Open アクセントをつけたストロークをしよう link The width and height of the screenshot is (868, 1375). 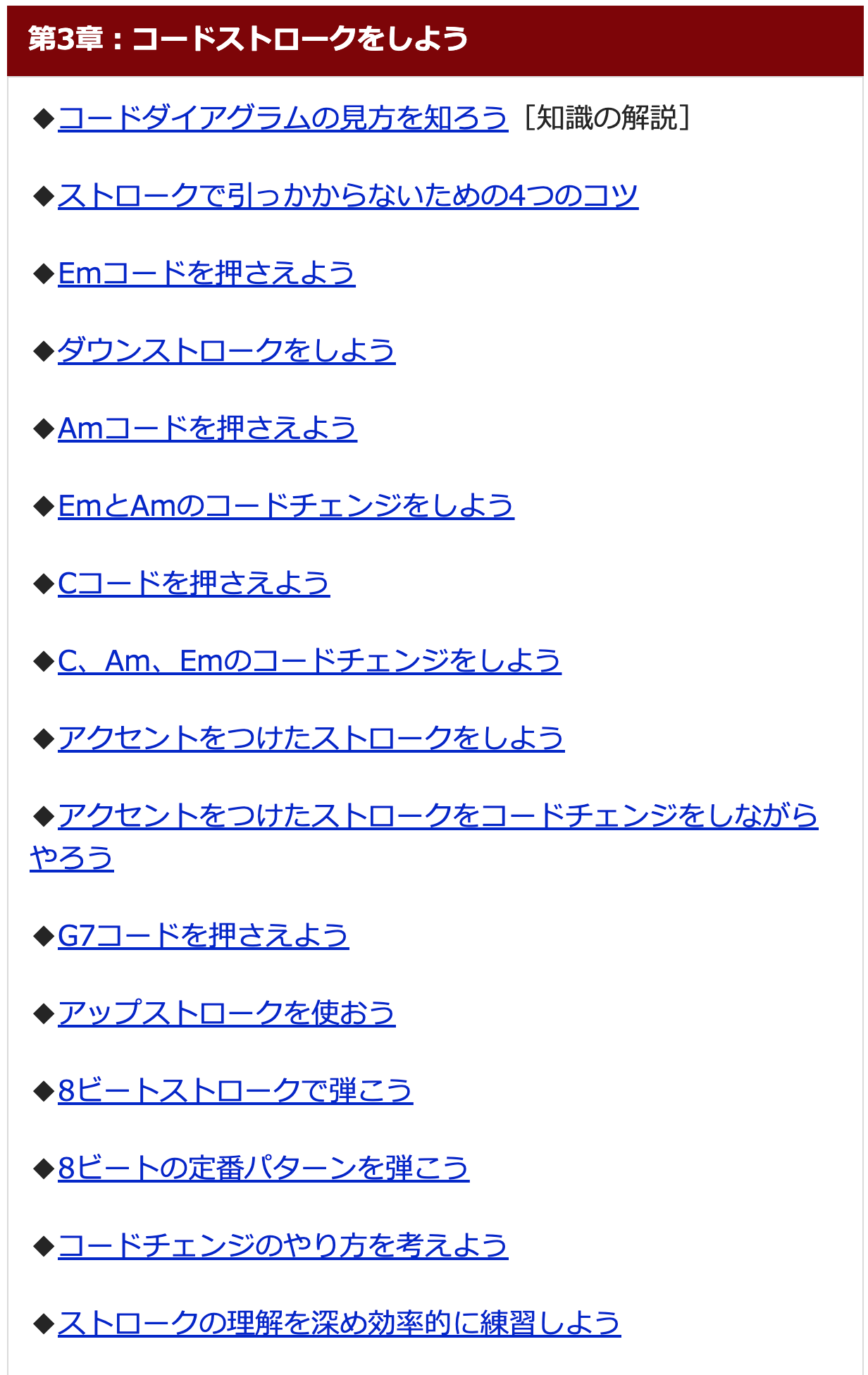tap(310, 738)
